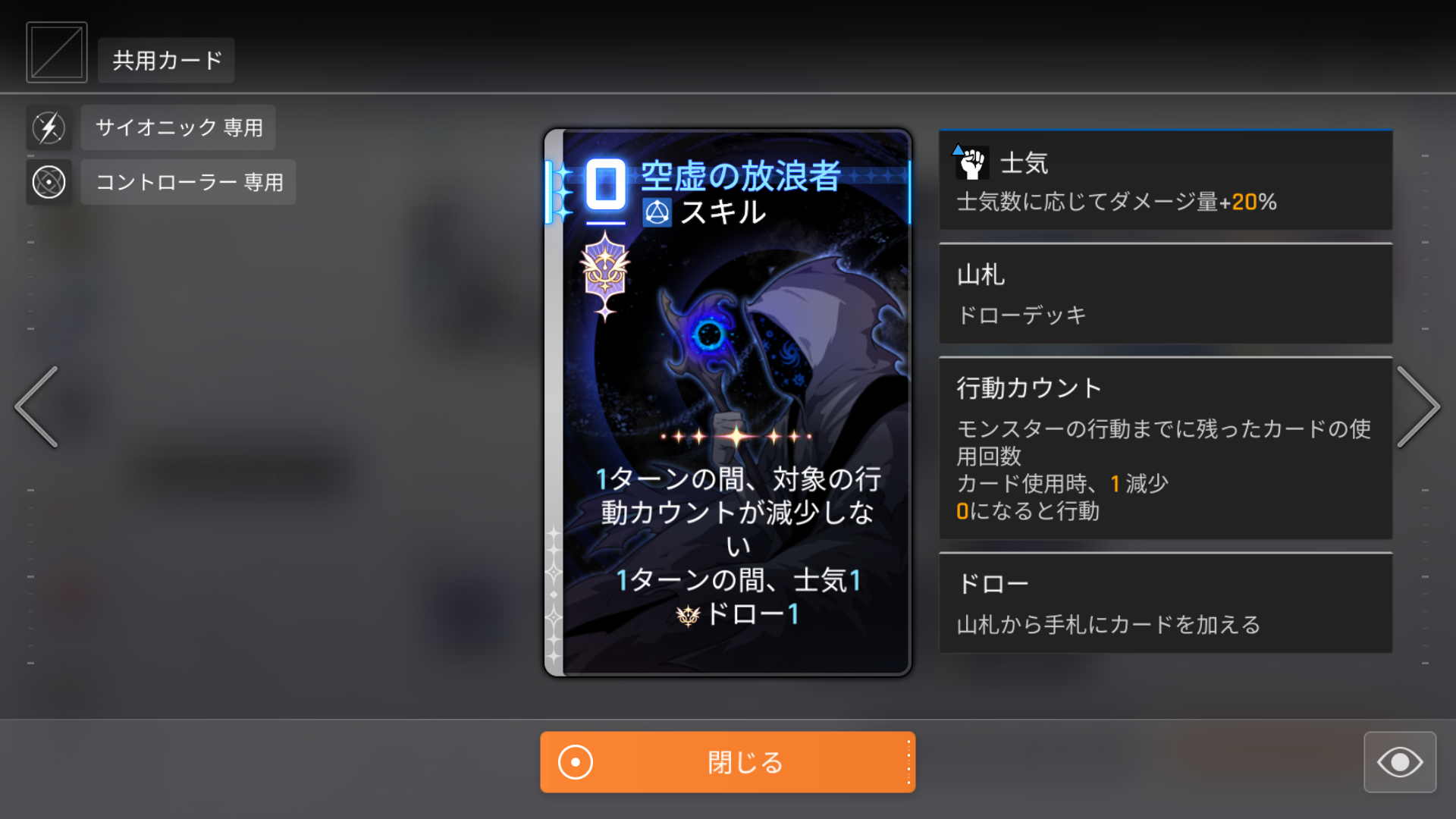Image resolution: width=1456 pixels, height=819 pixels.
Task: Go to the next card
Action: (x=1417, y=407)
